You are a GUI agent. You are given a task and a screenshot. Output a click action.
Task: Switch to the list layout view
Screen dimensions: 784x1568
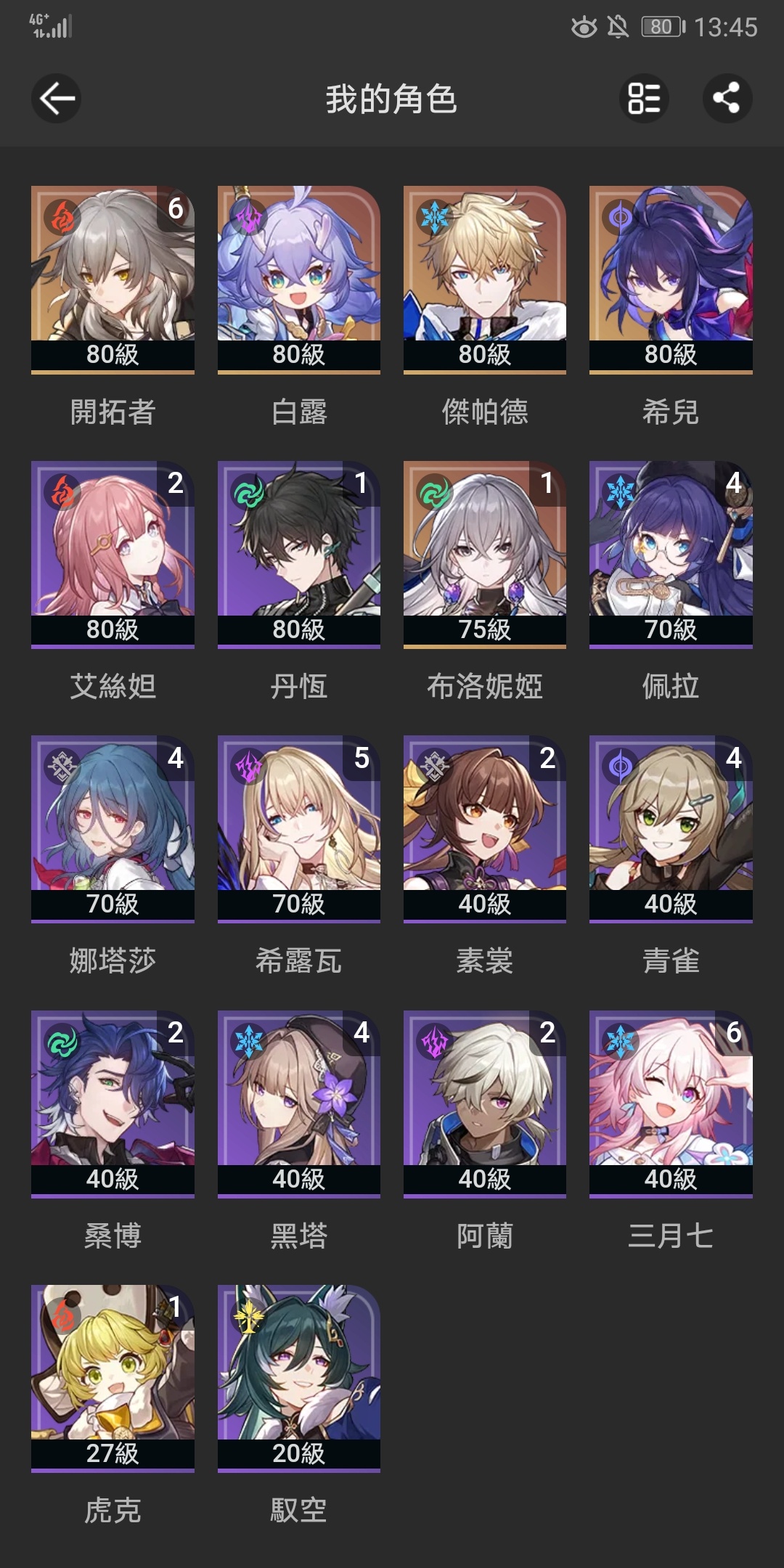coord(644,99)
